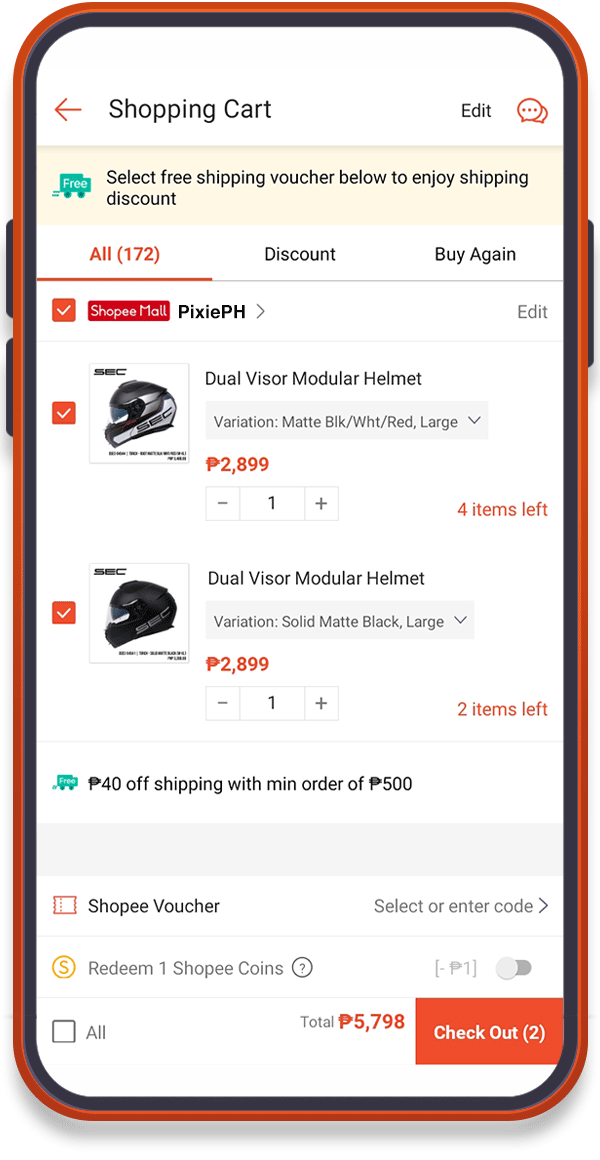600x1160 pixels.
Task: Uncheck the Solid Matte Black helmet item
Action: tap(64, 612)
